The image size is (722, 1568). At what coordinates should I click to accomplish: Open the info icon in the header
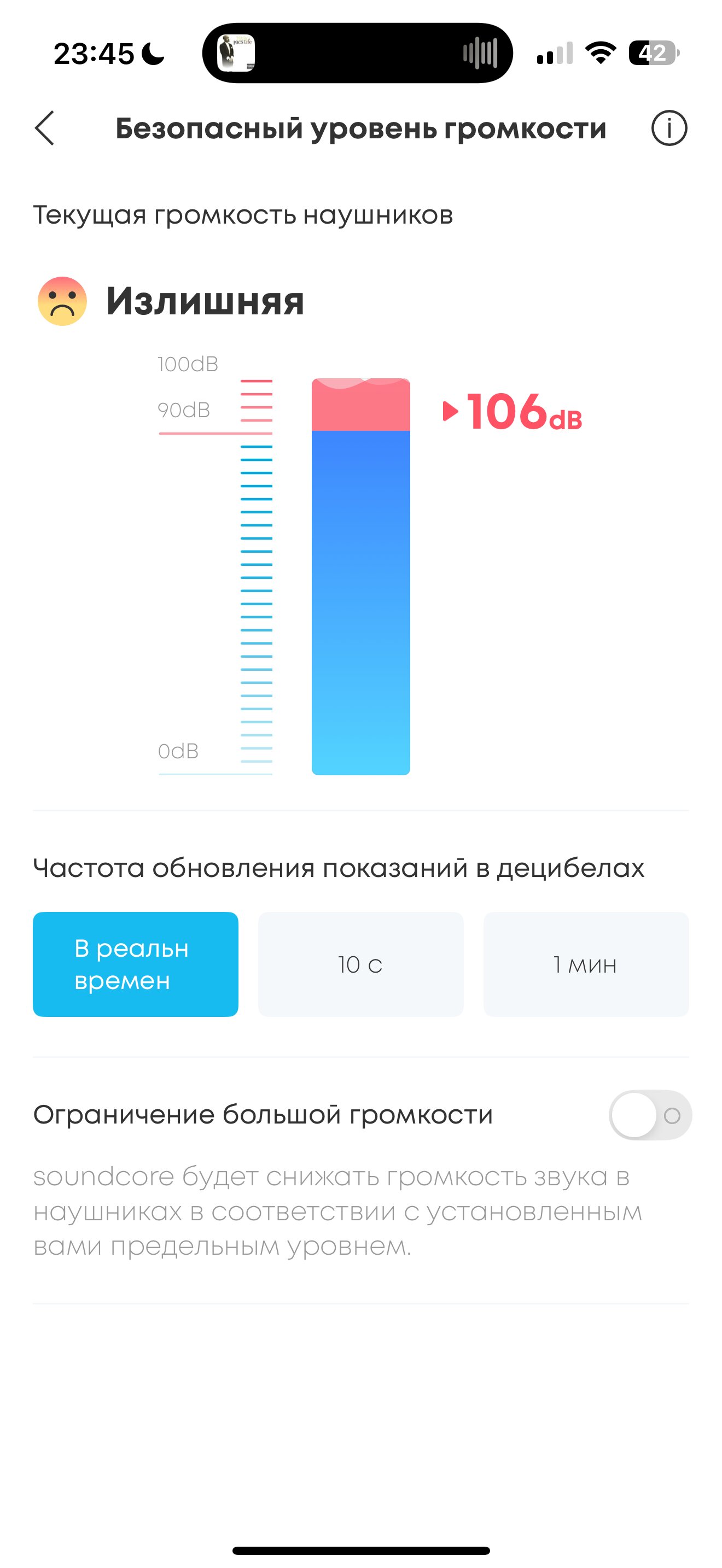tap(669, 128)
